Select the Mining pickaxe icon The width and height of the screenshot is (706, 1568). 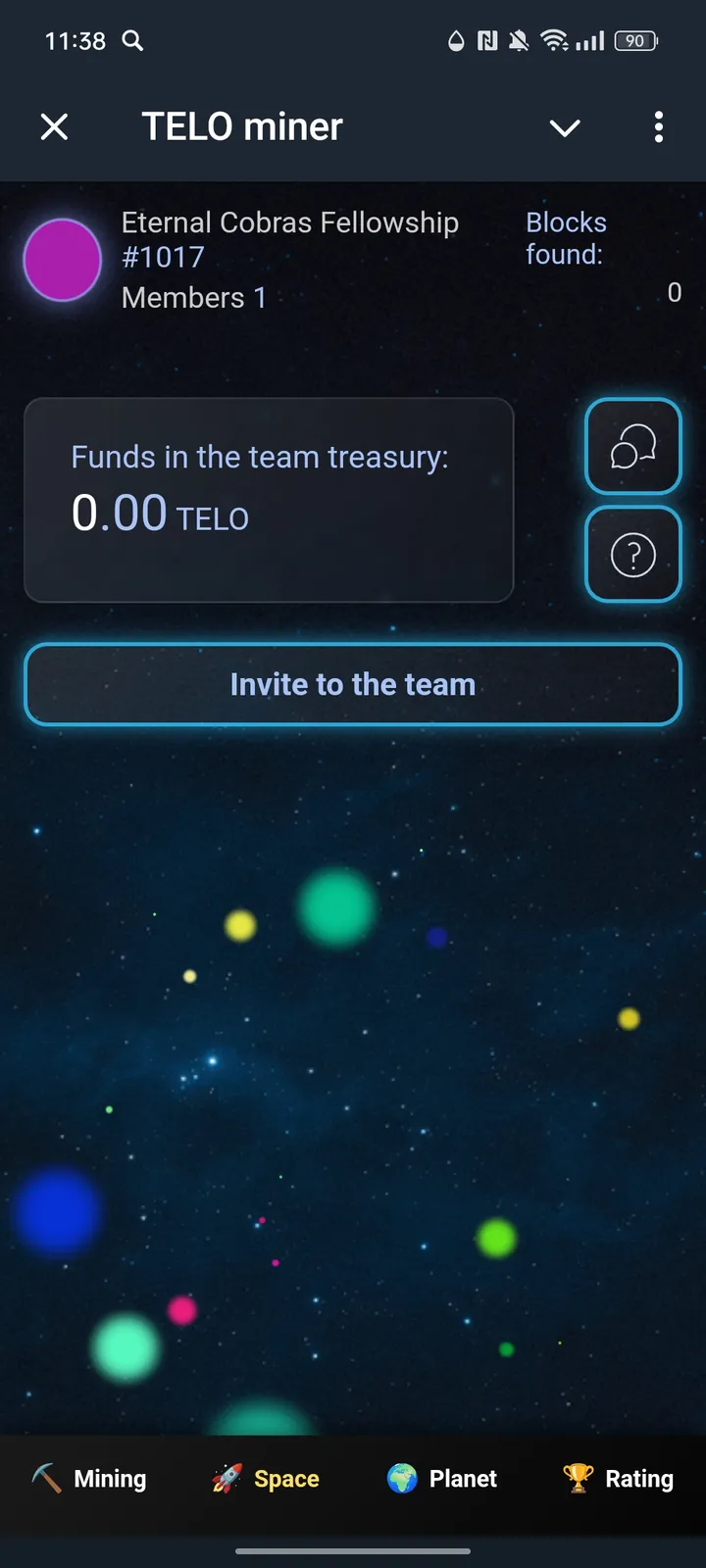pyautogui.click(x=44, y=1478)
